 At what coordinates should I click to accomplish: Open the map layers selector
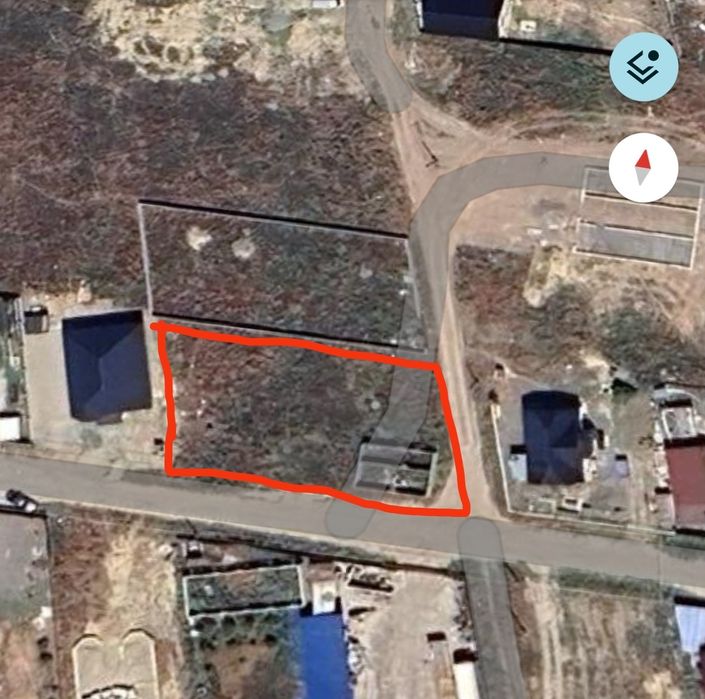coord(644,67)
